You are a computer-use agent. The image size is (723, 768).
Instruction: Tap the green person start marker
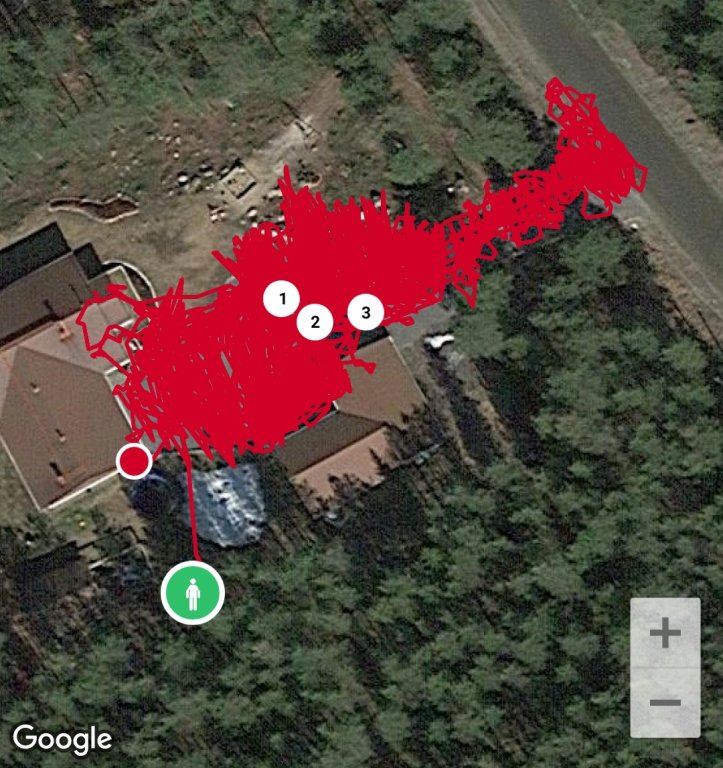(x=192, y=593)
